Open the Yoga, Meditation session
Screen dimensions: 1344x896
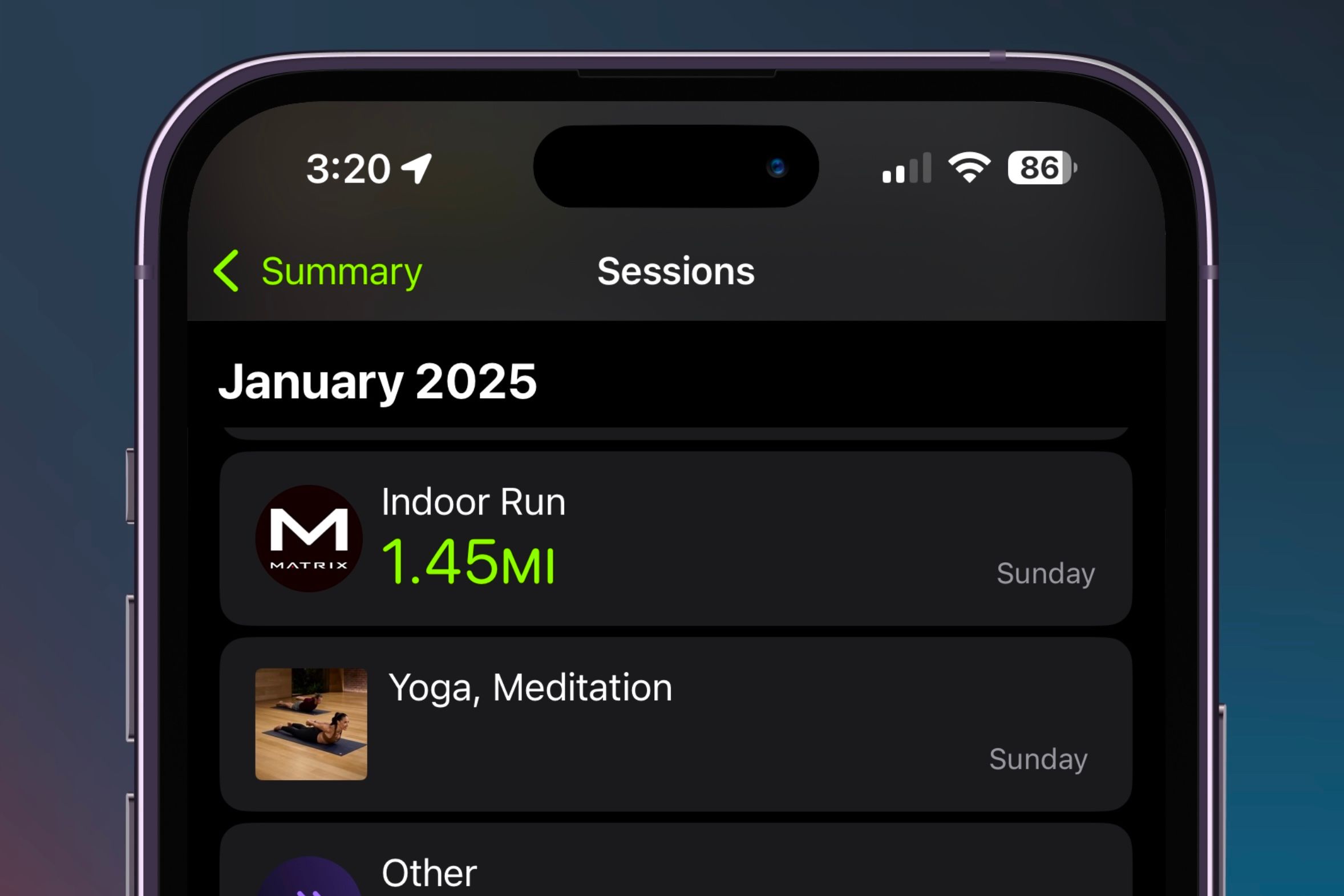pyautogui.click(x=675, y=724)
